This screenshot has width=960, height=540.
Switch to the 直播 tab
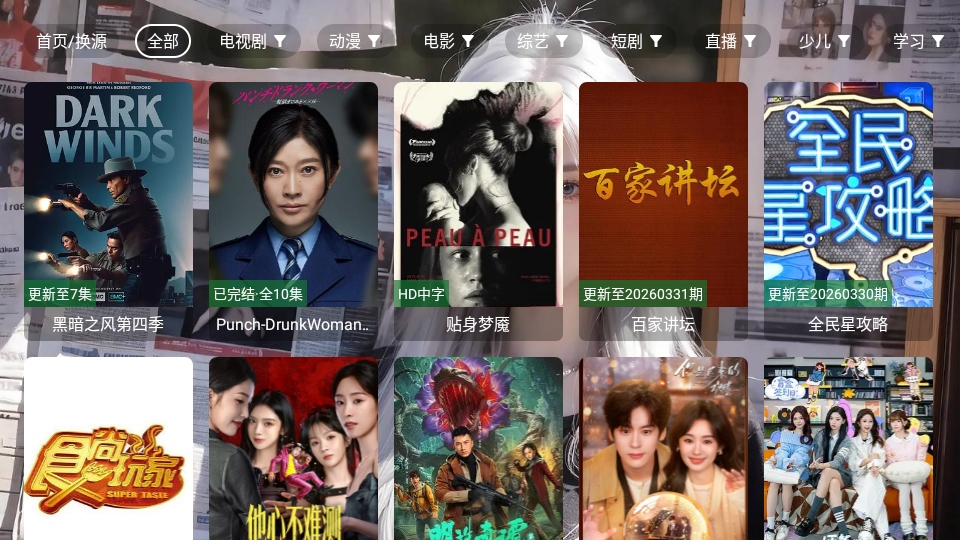pyautogui.click(x=731, y=41)
